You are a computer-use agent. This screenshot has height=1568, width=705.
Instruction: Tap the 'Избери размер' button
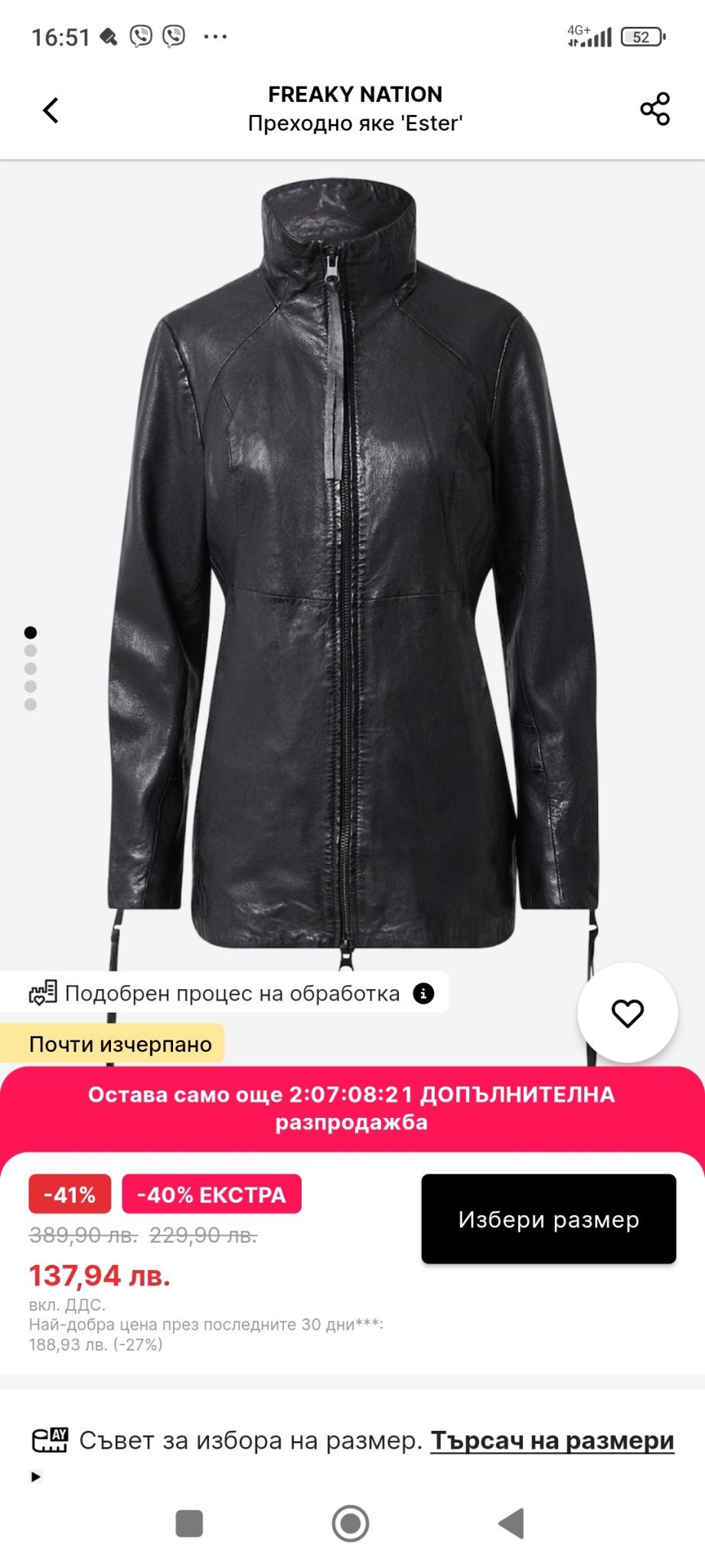pyautogui.click(x=548, y=1219)
